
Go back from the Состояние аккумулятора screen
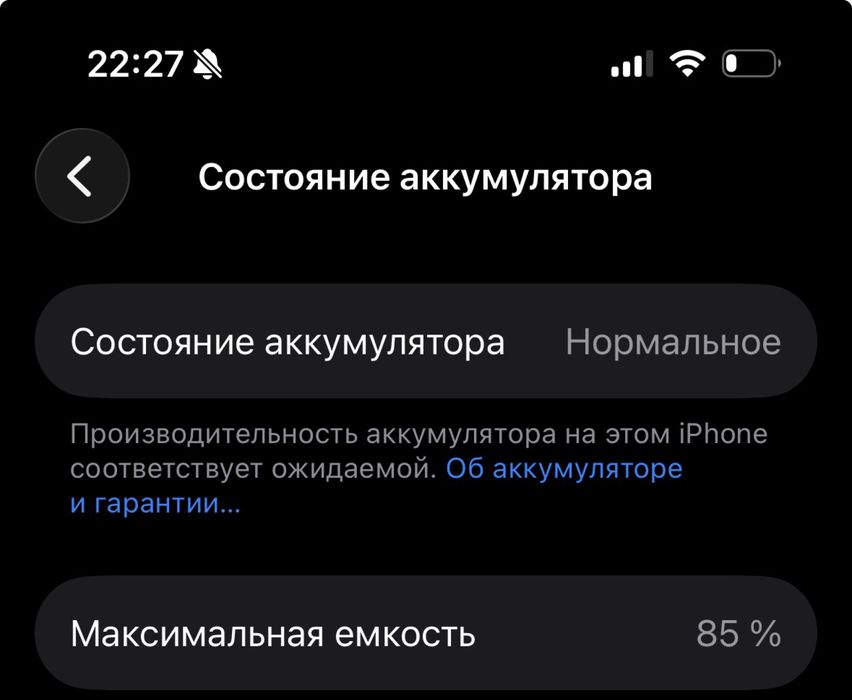pyautogui.click(x=82, y=177)
